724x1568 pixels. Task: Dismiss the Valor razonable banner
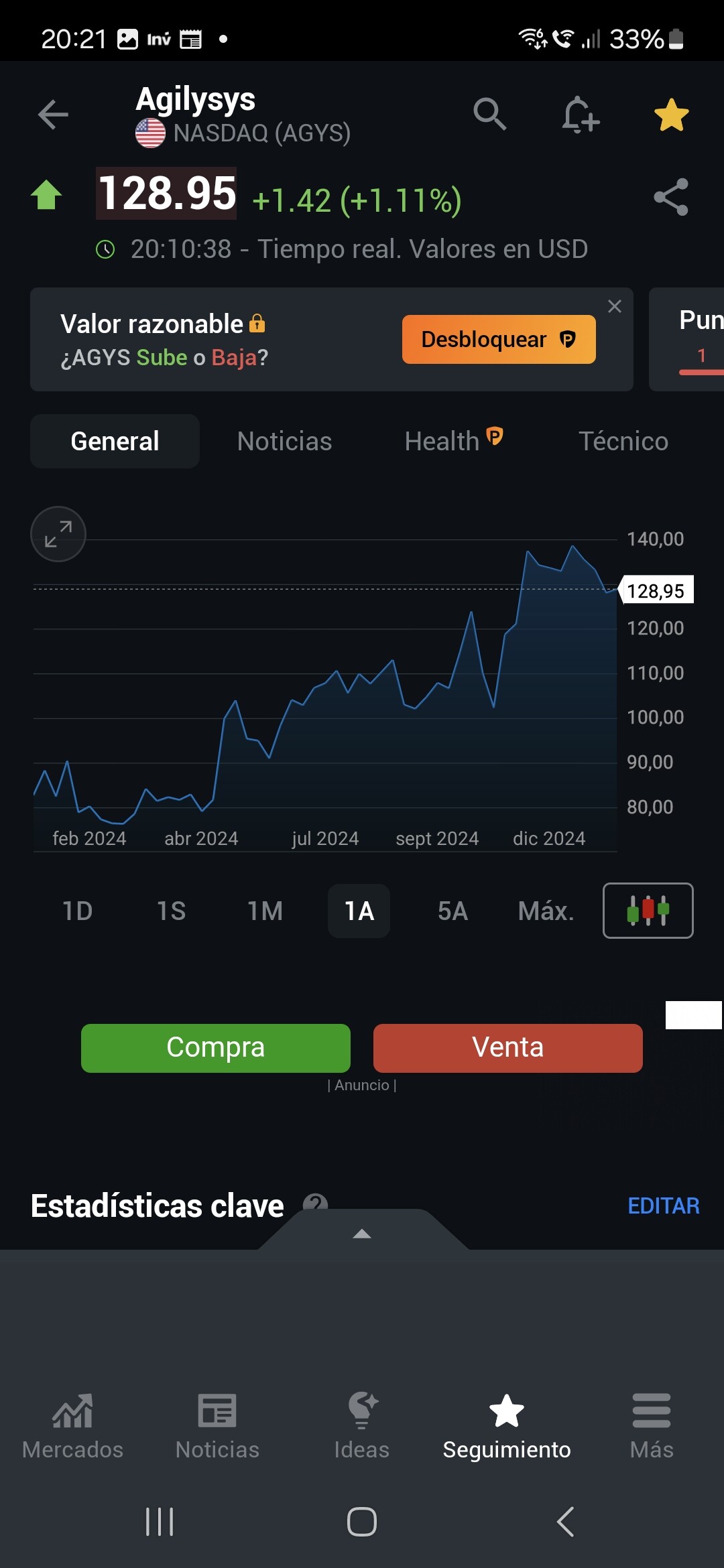point(615,306)
